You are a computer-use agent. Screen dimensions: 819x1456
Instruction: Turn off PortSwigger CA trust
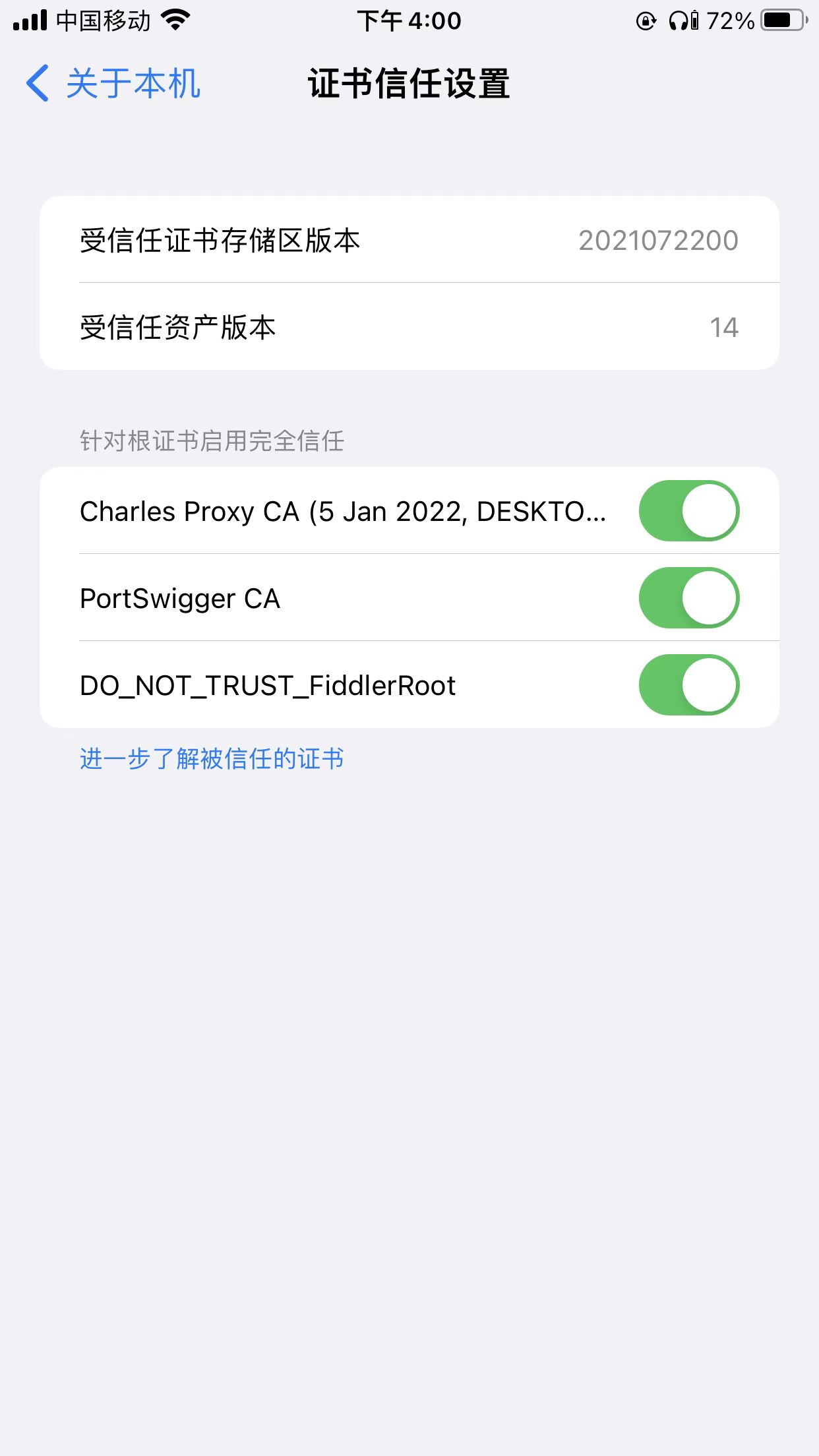pyautogui.click(x=688, y=598)
